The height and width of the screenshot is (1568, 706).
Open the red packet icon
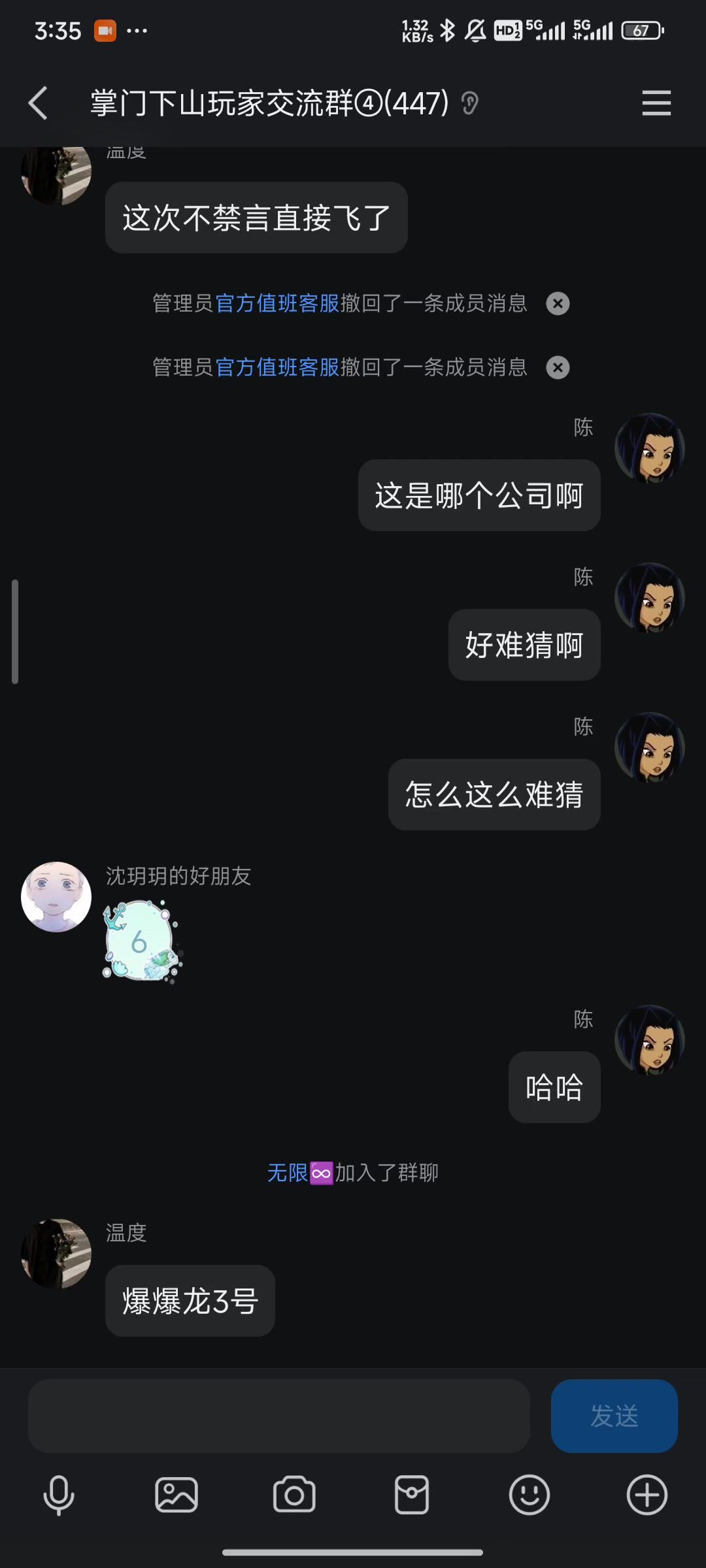(x=412, y=1495)
